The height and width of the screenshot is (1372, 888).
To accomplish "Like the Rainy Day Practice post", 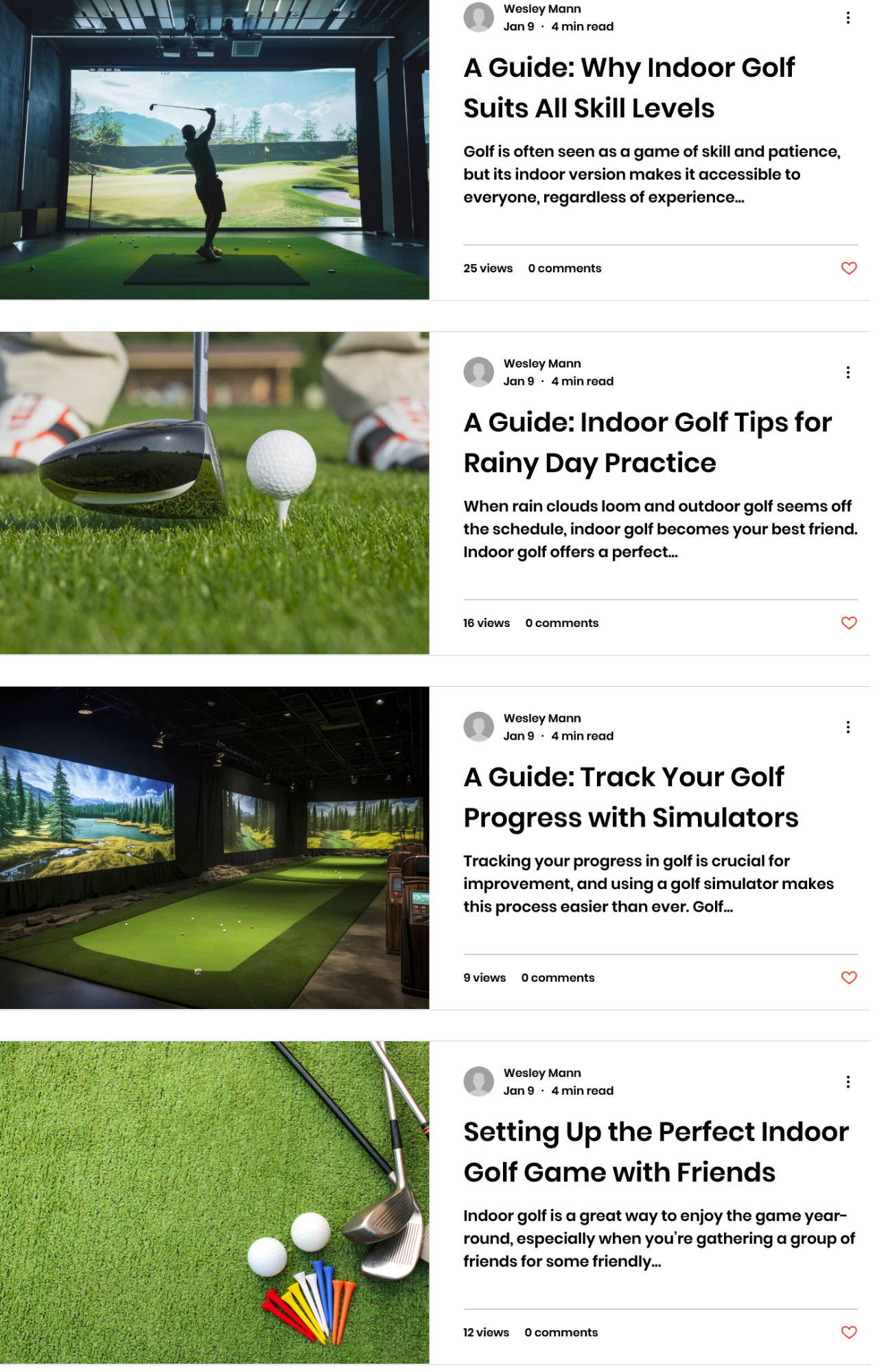I will tap(849, 623).
